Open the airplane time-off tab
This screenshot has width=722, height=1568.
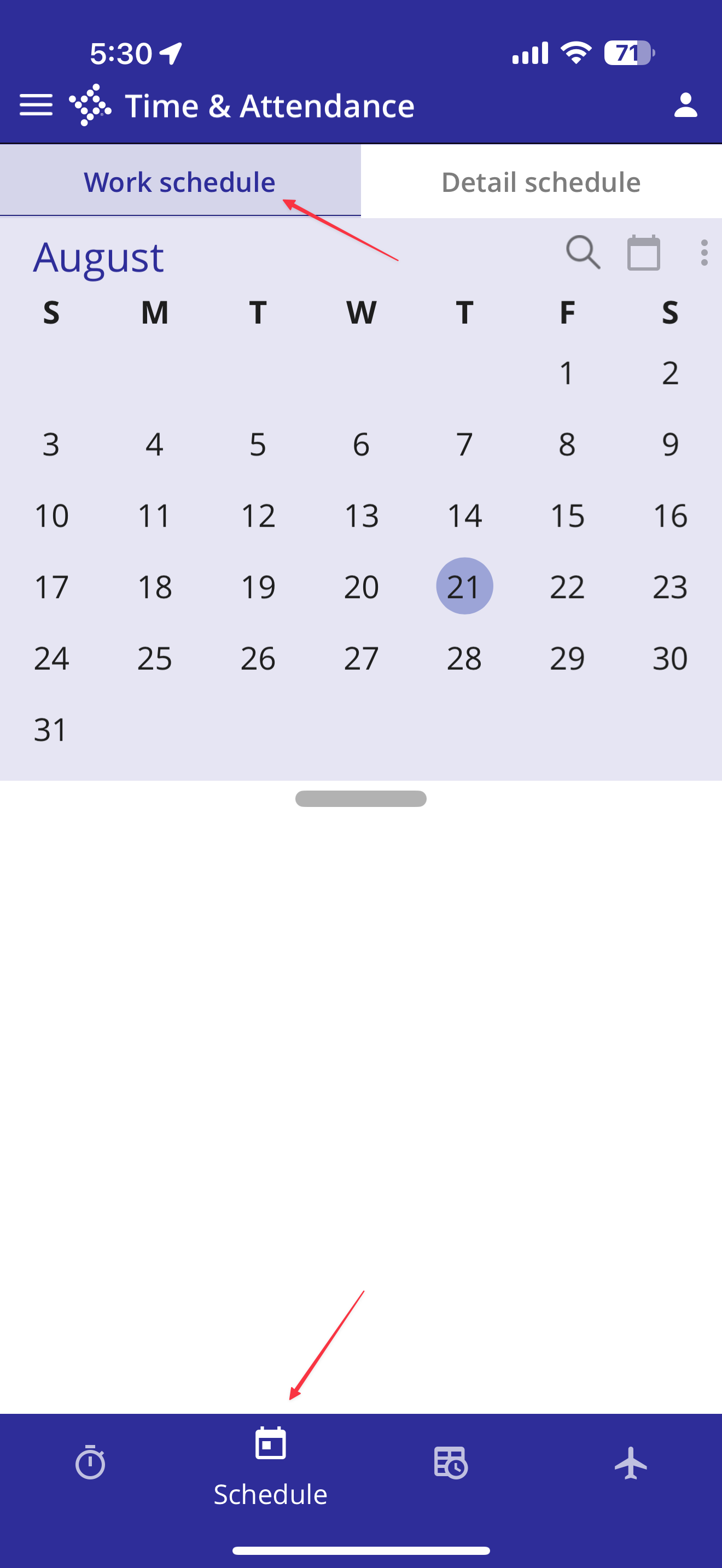(x=631, y=1462)
